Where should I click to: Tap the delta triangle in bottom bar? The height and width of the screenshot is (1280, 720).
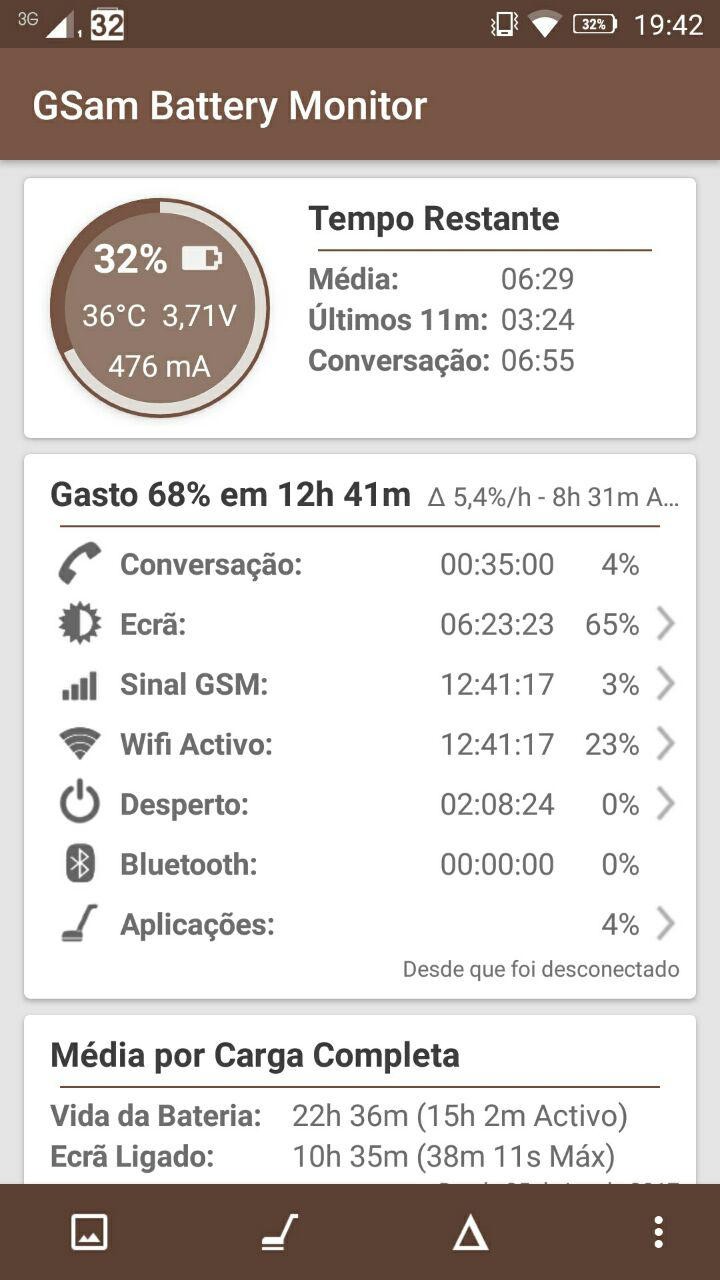(470, 1233)
